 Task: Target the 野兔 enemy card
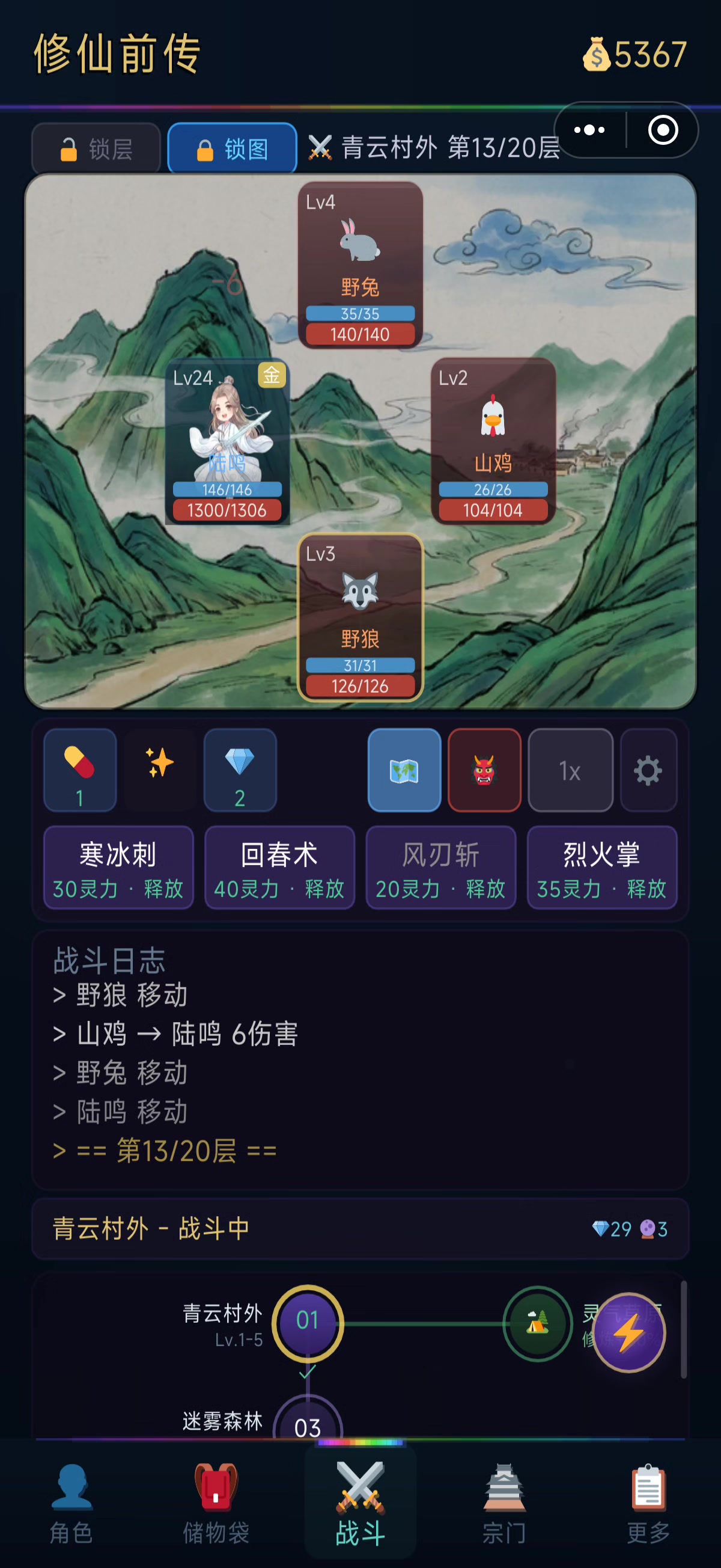pyautogui.click(x=360, y=265)
